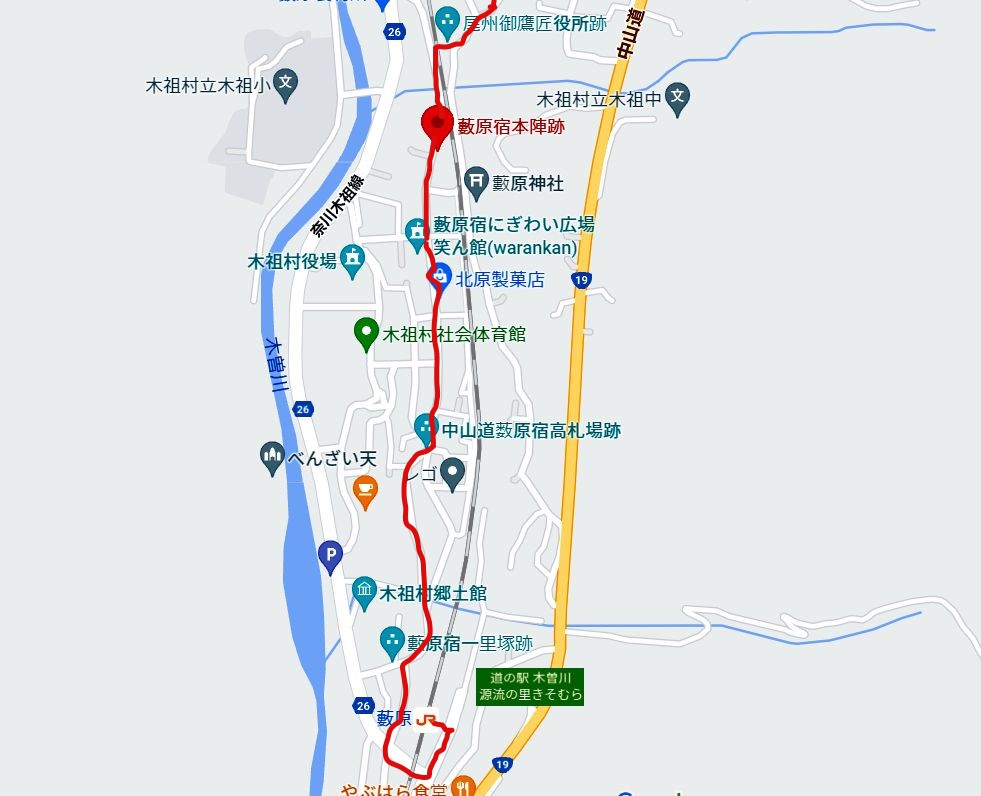Select the 木祖村役場 marker
Viewport: 981px width, 796px height.
tap(351, 261)
